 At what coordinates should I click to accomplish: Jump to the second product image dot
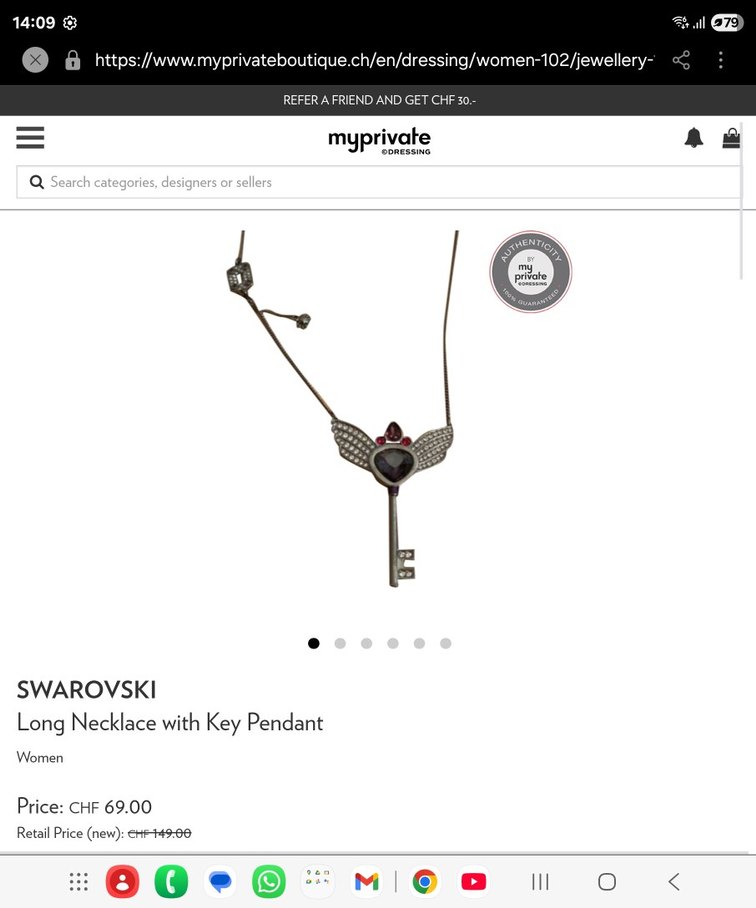coord(340,644)
